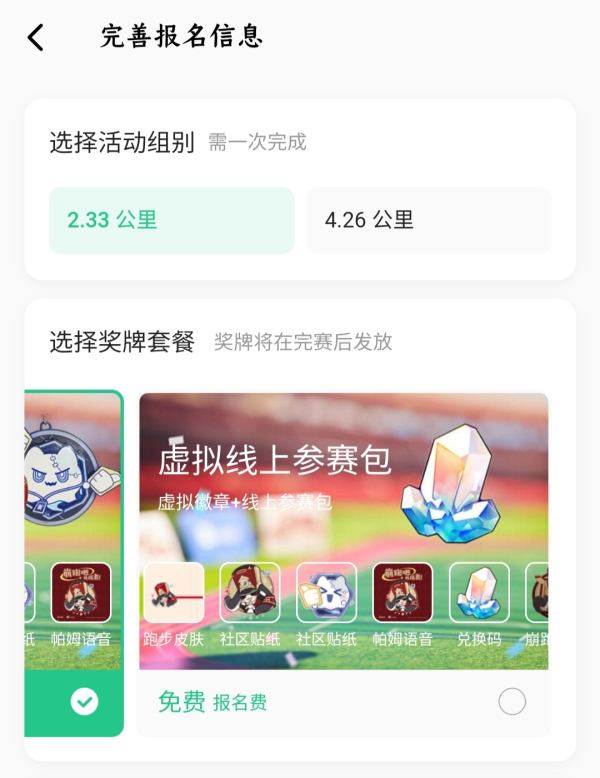Select the free 免费 报名费 radio button

(x=512, y=702)
